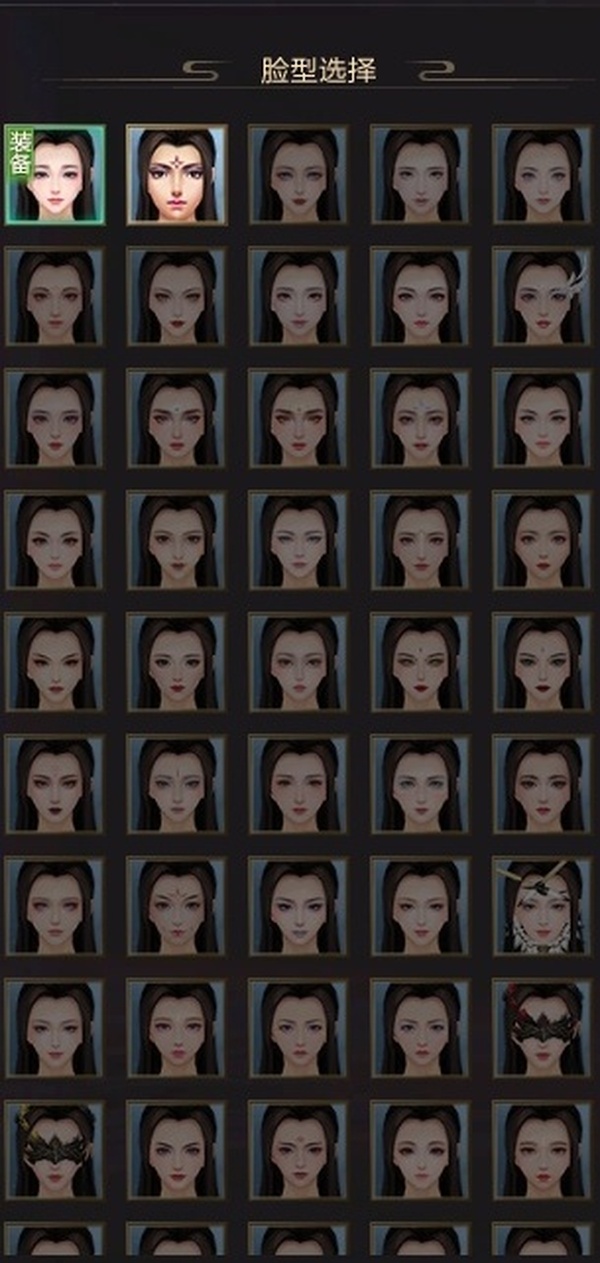
Task: Pick the face with red forehead and cheek markings
Action: pyautogui.click(x=176, y=906)
